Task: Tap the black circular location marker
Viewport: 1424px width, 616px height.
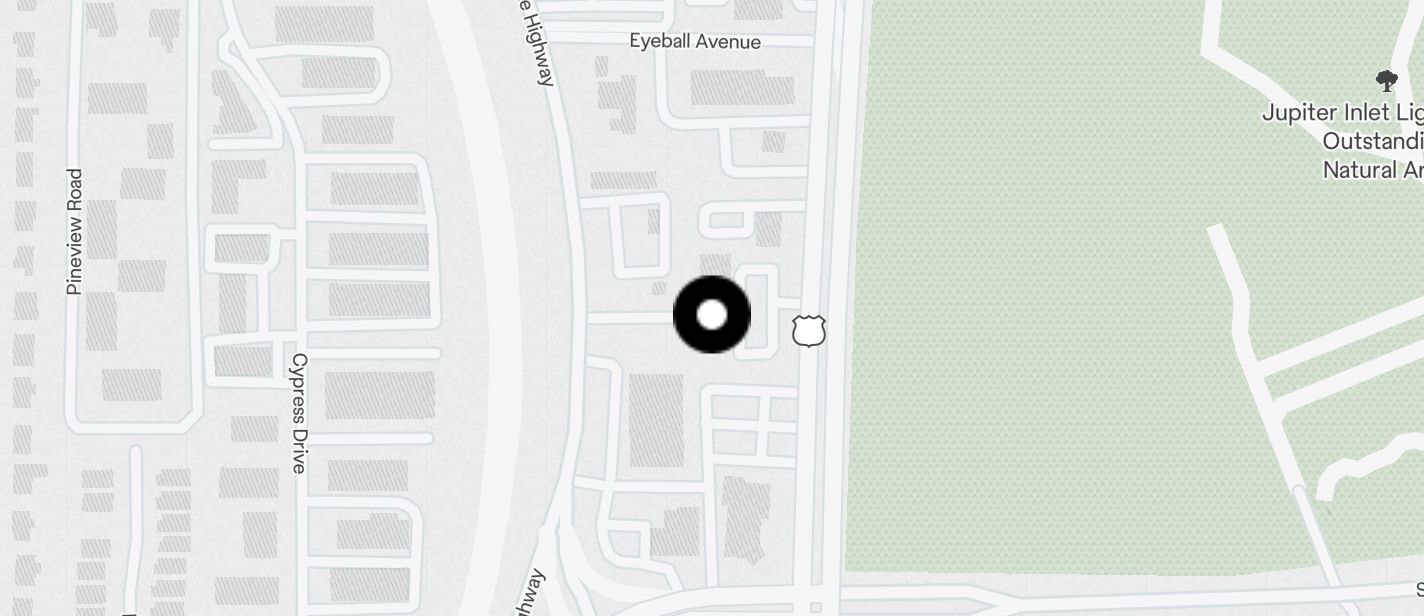Action: point(712,315)
